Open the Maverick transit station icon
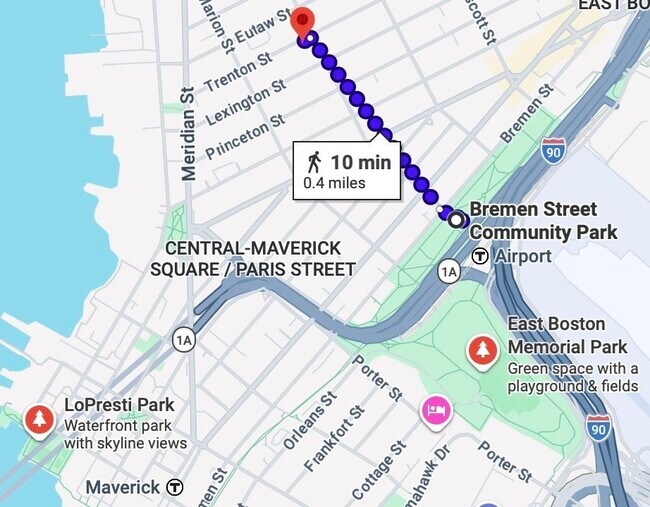Image resolution: width=650 pixels, height=507 pixels. pos(175,487)
